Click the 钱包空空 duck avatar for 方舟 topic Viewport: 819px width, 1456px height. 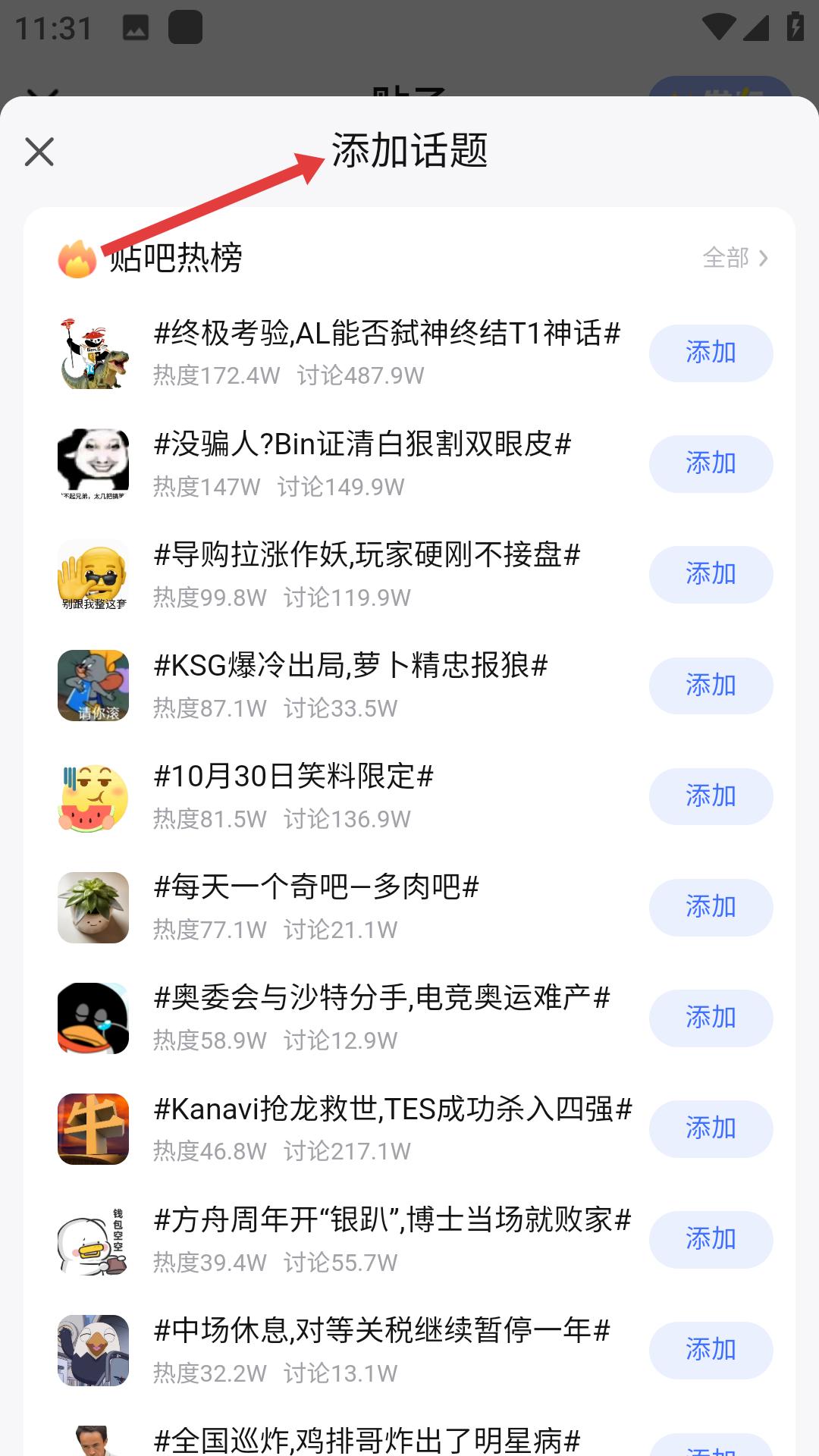click(x=93, y=1240)
